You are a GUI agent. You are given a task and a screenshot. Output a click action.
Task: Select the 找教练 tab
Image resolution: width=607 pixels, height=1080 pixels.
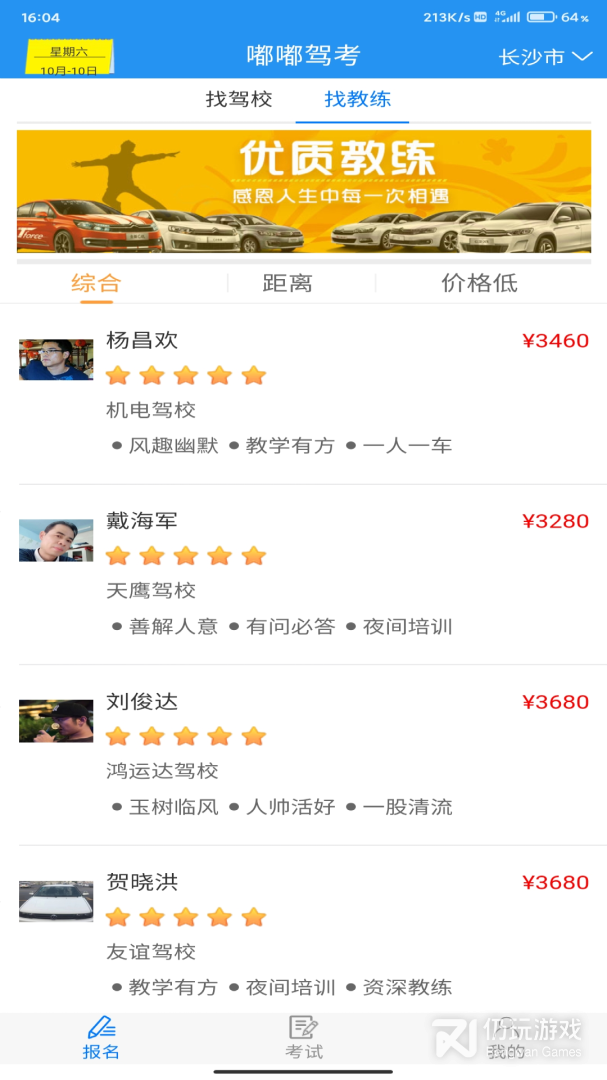357,100
